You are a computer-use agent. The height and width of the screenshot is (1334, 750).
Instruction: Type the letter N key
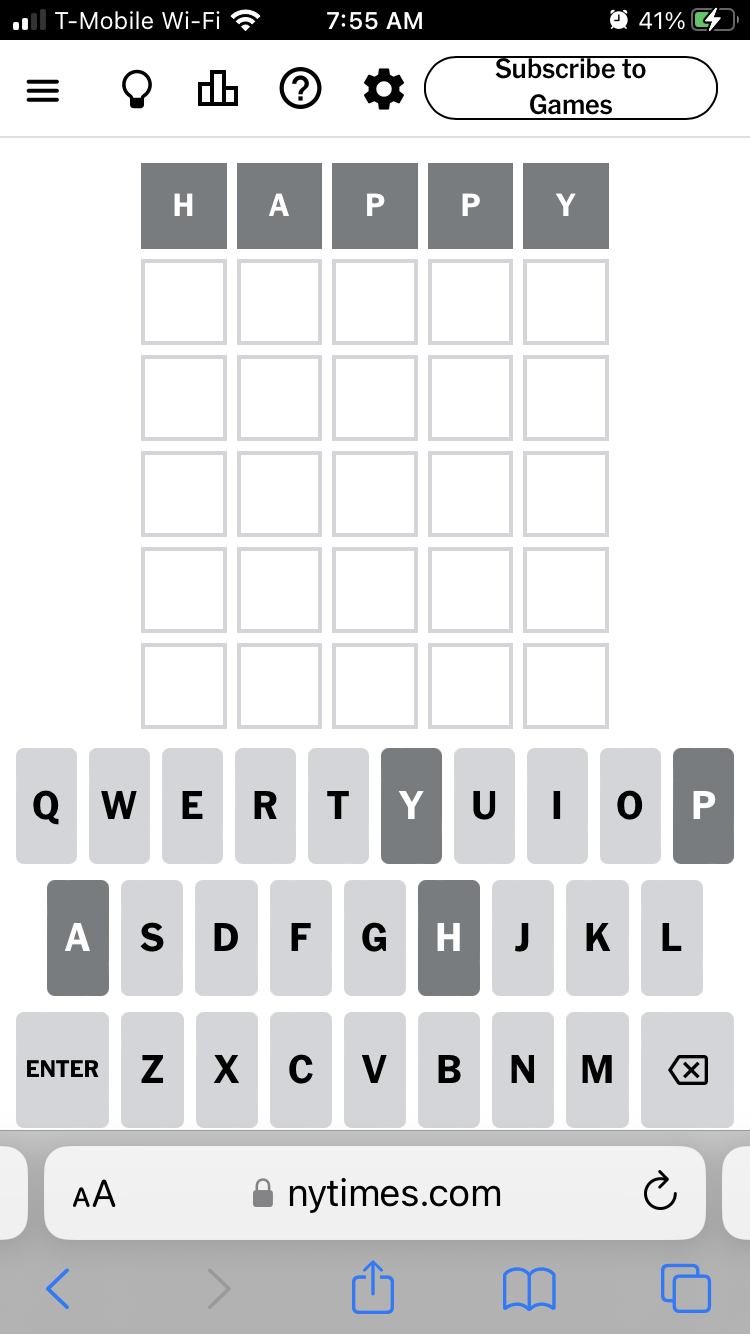click(x=523, y=1070)
